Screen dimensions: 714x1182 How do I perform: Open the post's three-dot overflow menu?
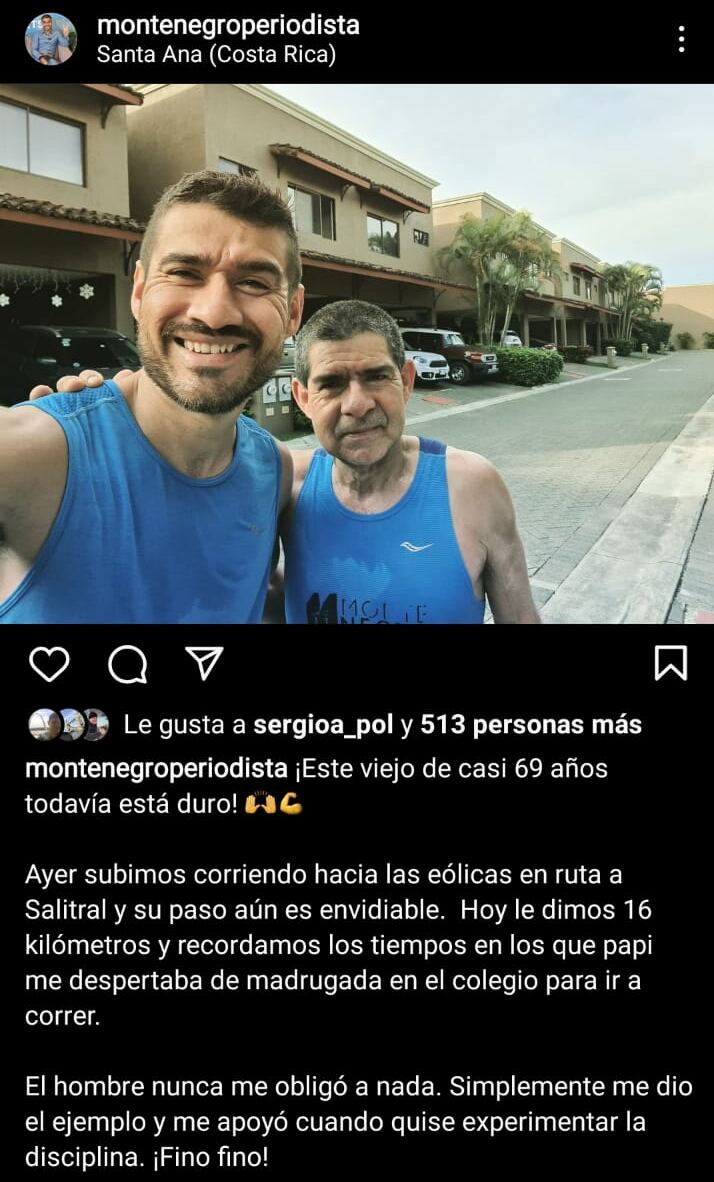[681, 39]
